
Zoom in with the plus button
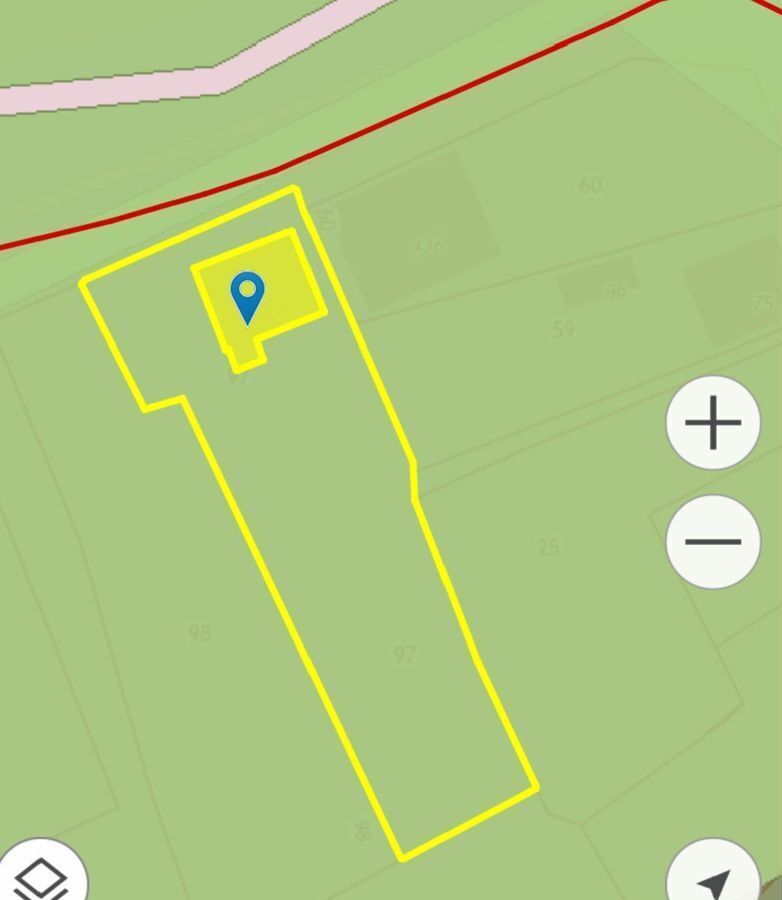click(713, 423)
